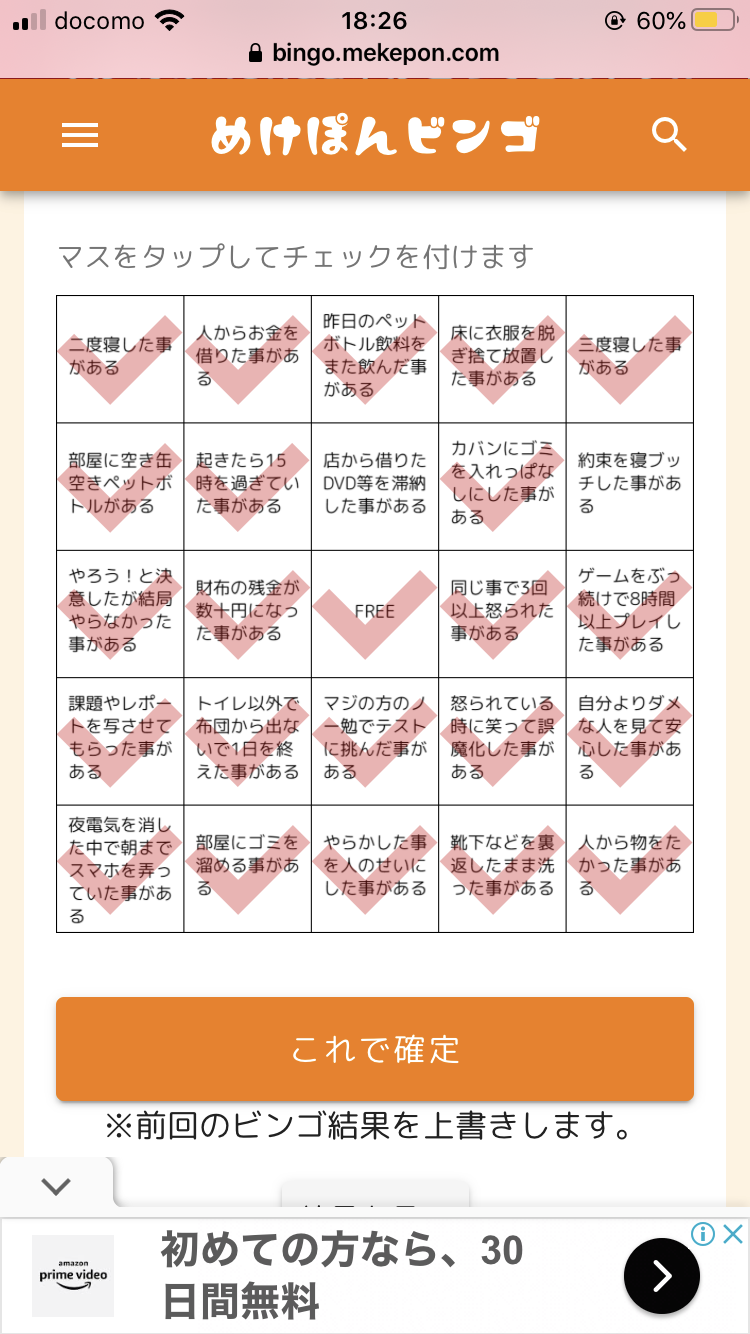Uncheck the FREE center cell

pyautogui.click(x=375, y=613)
